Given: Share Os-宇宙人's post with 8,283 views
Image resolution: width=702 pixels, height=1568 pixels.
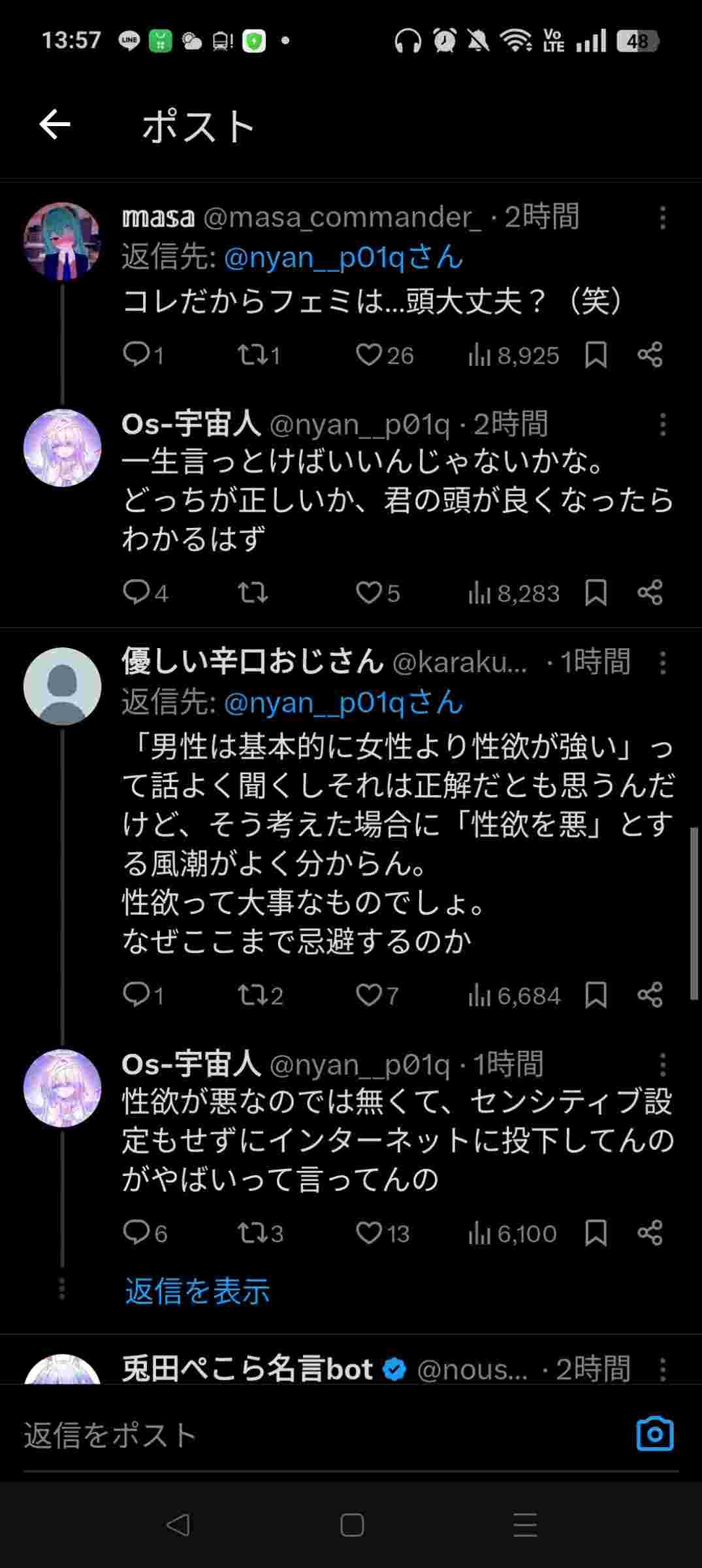Looking at the screenshot, I should tap(650, 593).
